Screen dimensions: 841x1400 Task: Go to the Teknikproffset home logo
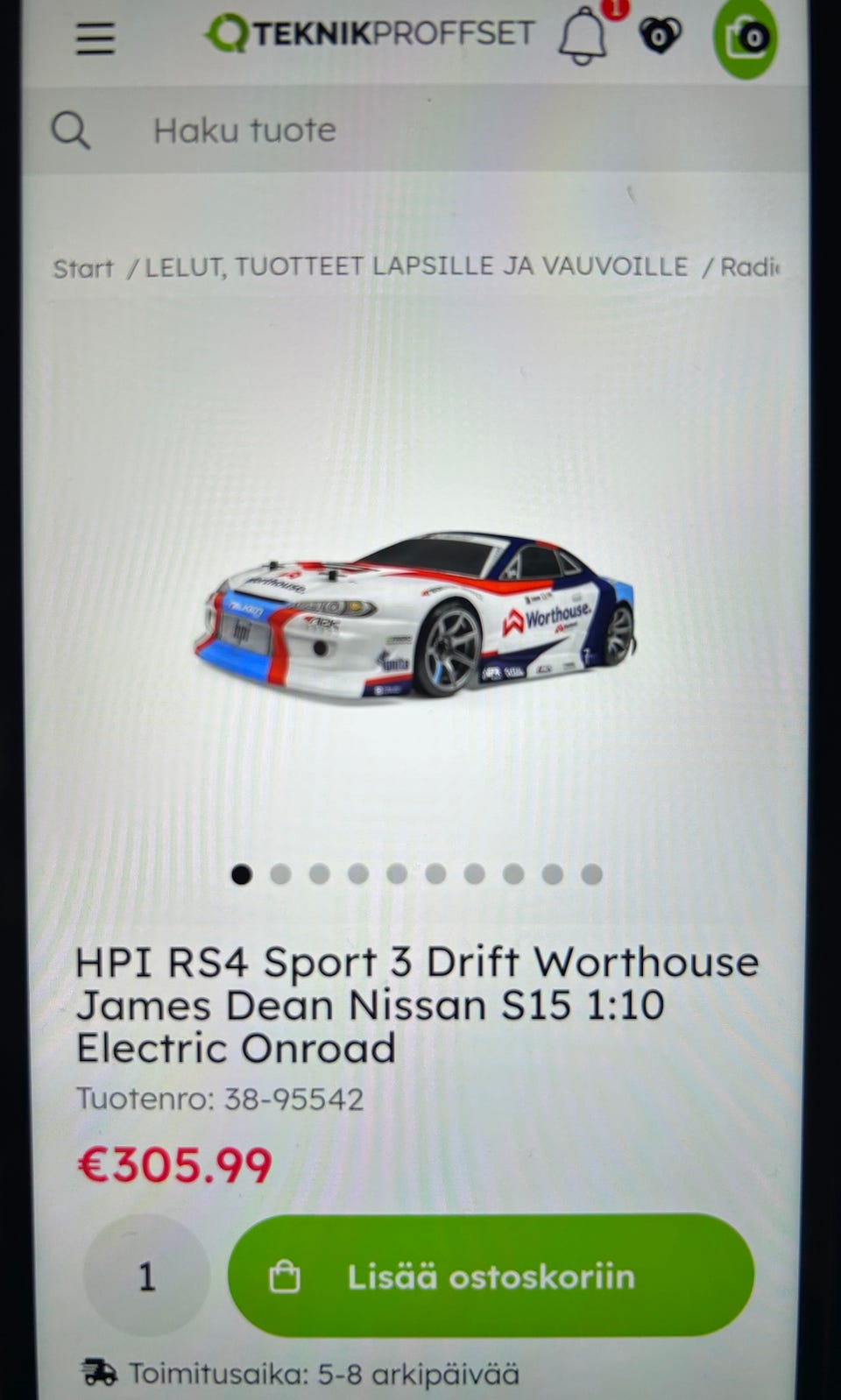point(369,34)
